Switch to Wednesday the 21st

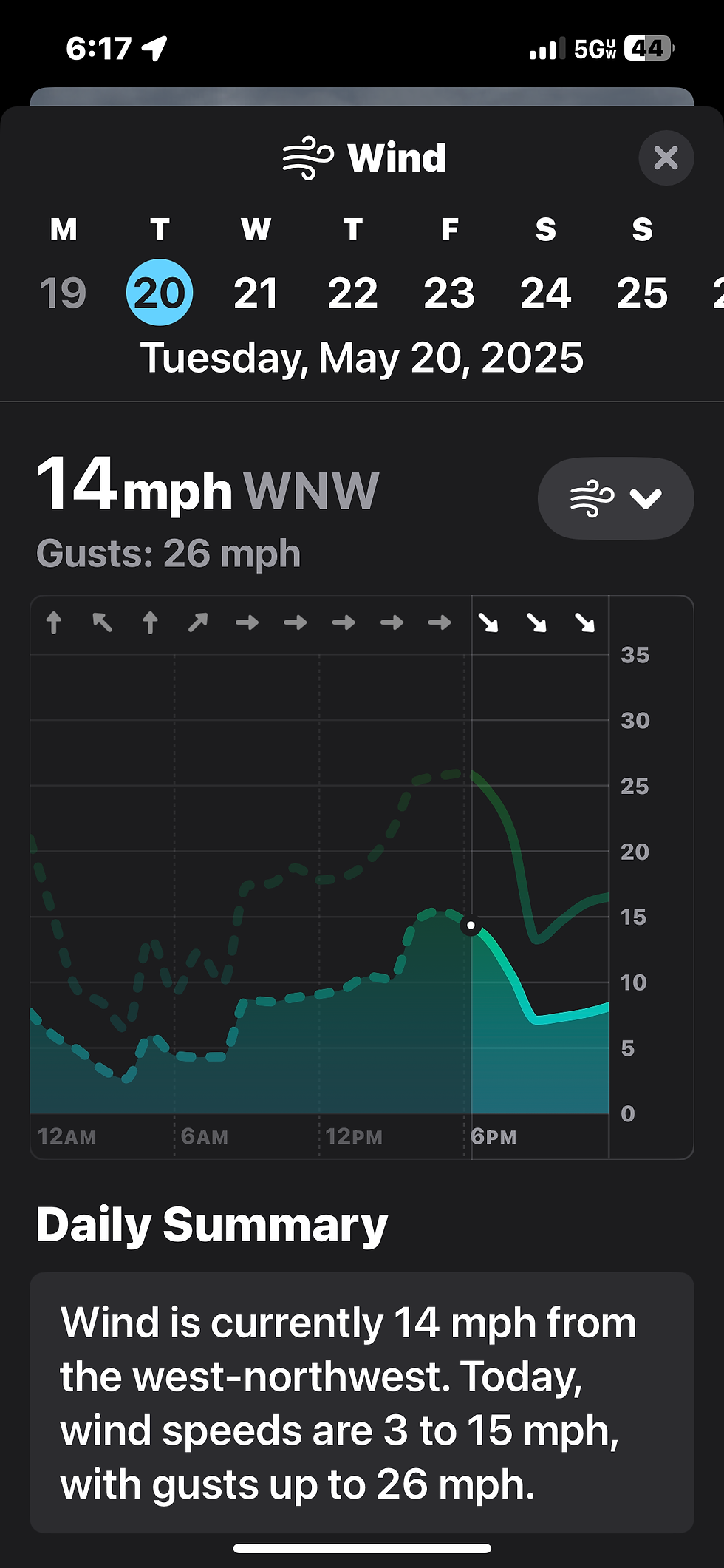coord(256,293)
